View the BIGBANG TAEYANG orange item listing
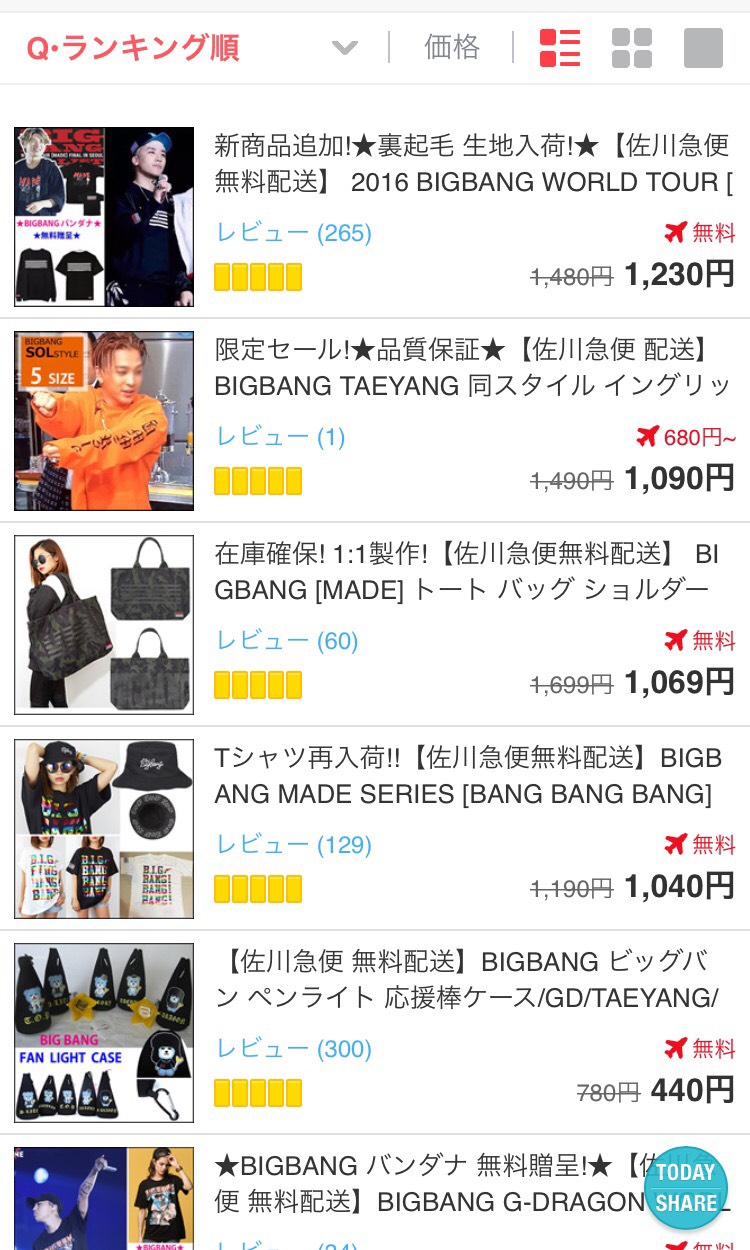Screen dimensions: 750x1250 (x=472, y=367)
